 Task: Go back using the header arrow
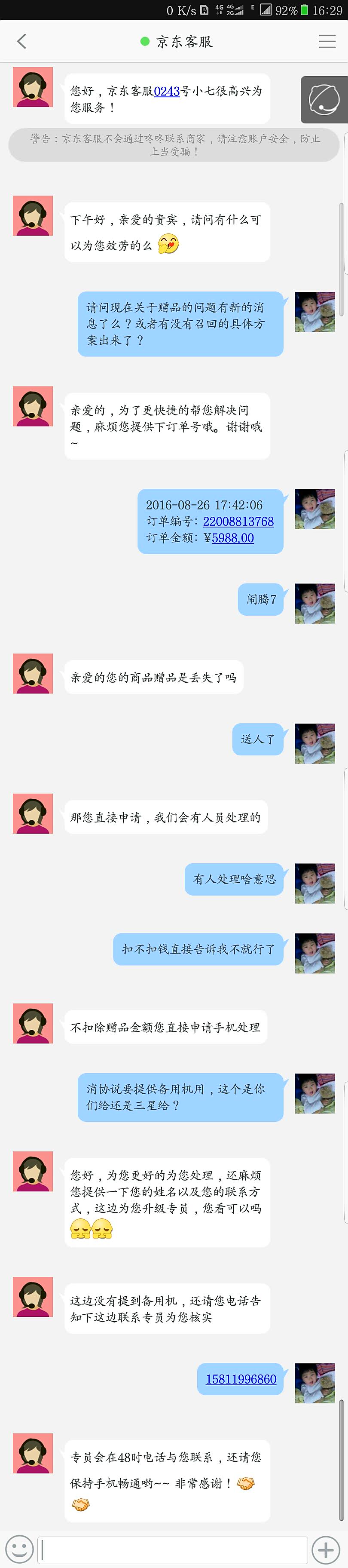coord(22,41)
